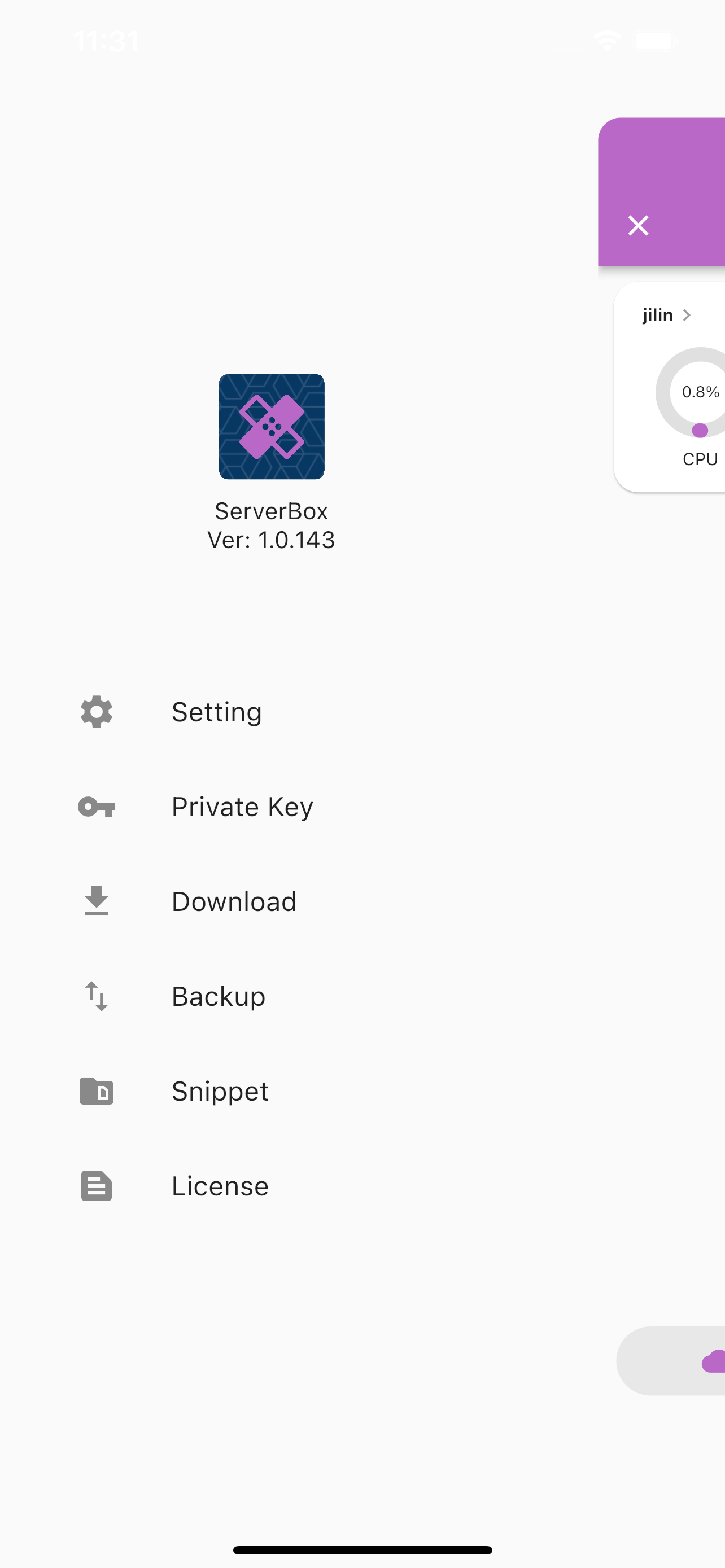The height and width of the screenshot is (1568, 725).
Task: Open the Download section
Action: coord(234,901)
